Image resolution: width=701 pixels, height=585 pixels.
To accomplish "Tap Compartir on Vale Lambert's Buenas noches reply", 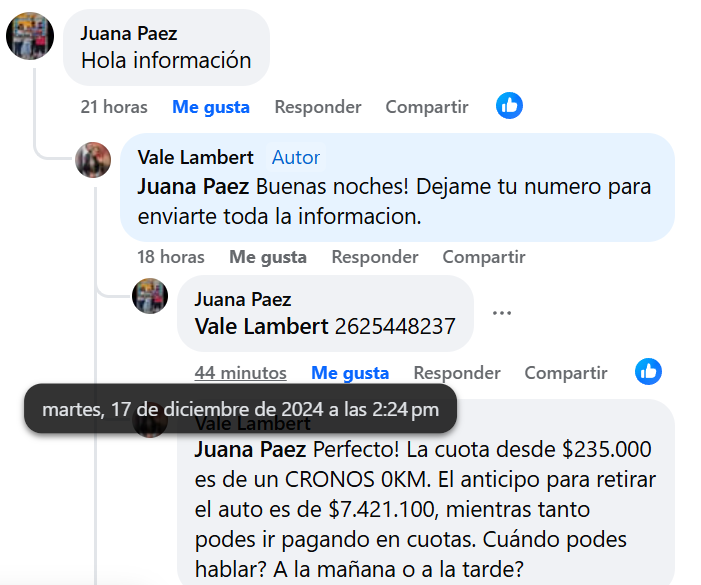I will pos(483,257).
